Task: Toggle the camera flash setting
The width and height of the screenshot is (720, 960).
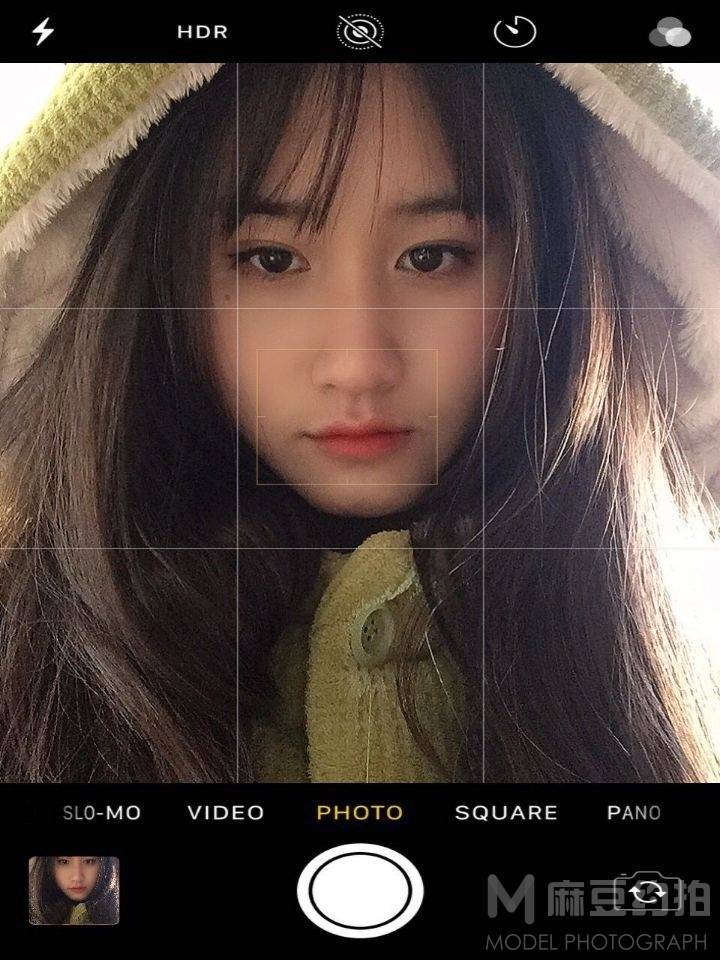Action: (x=43, y=32)
